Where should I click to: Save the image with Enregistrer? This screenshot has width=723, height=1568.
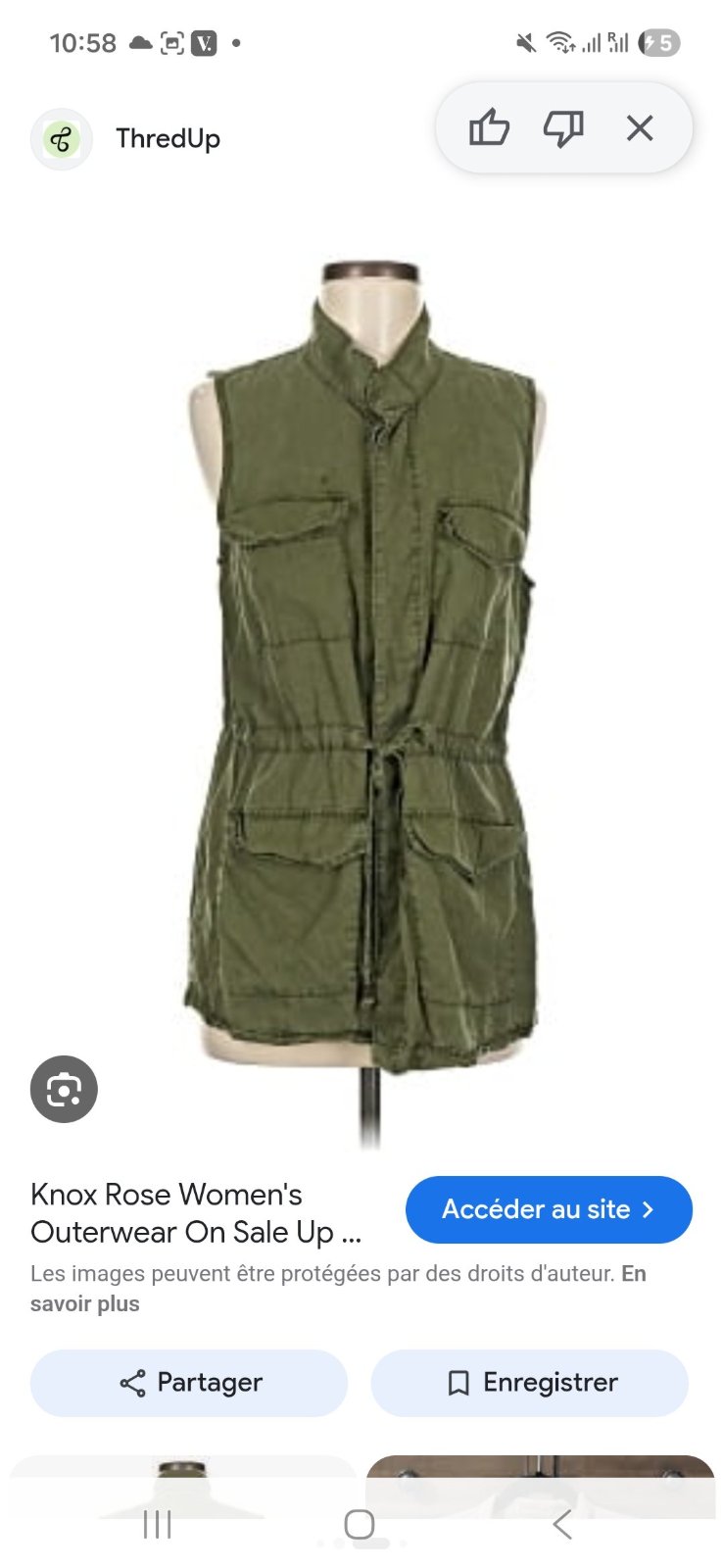click(x=530, y=1383)
